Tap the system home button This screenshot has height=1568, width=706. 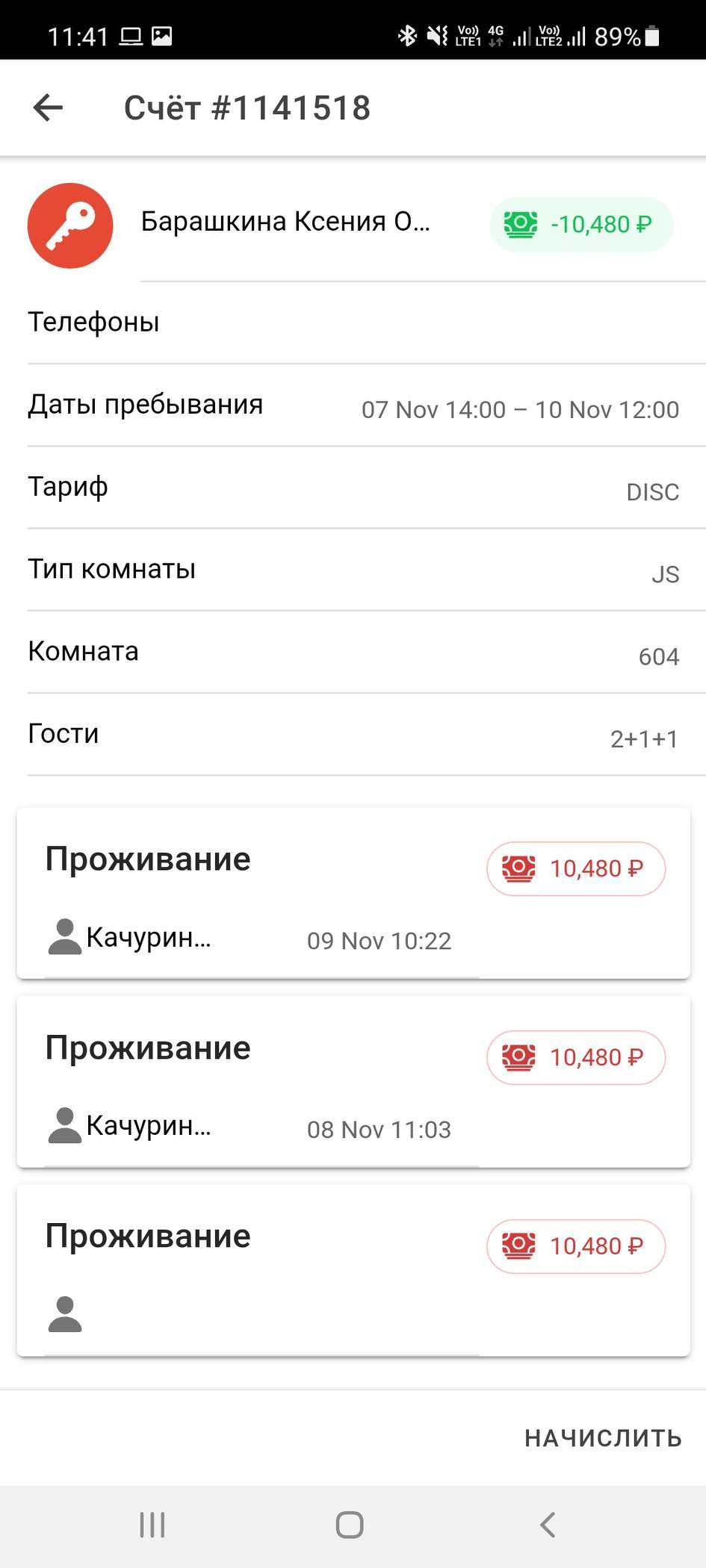point(350,1525)
